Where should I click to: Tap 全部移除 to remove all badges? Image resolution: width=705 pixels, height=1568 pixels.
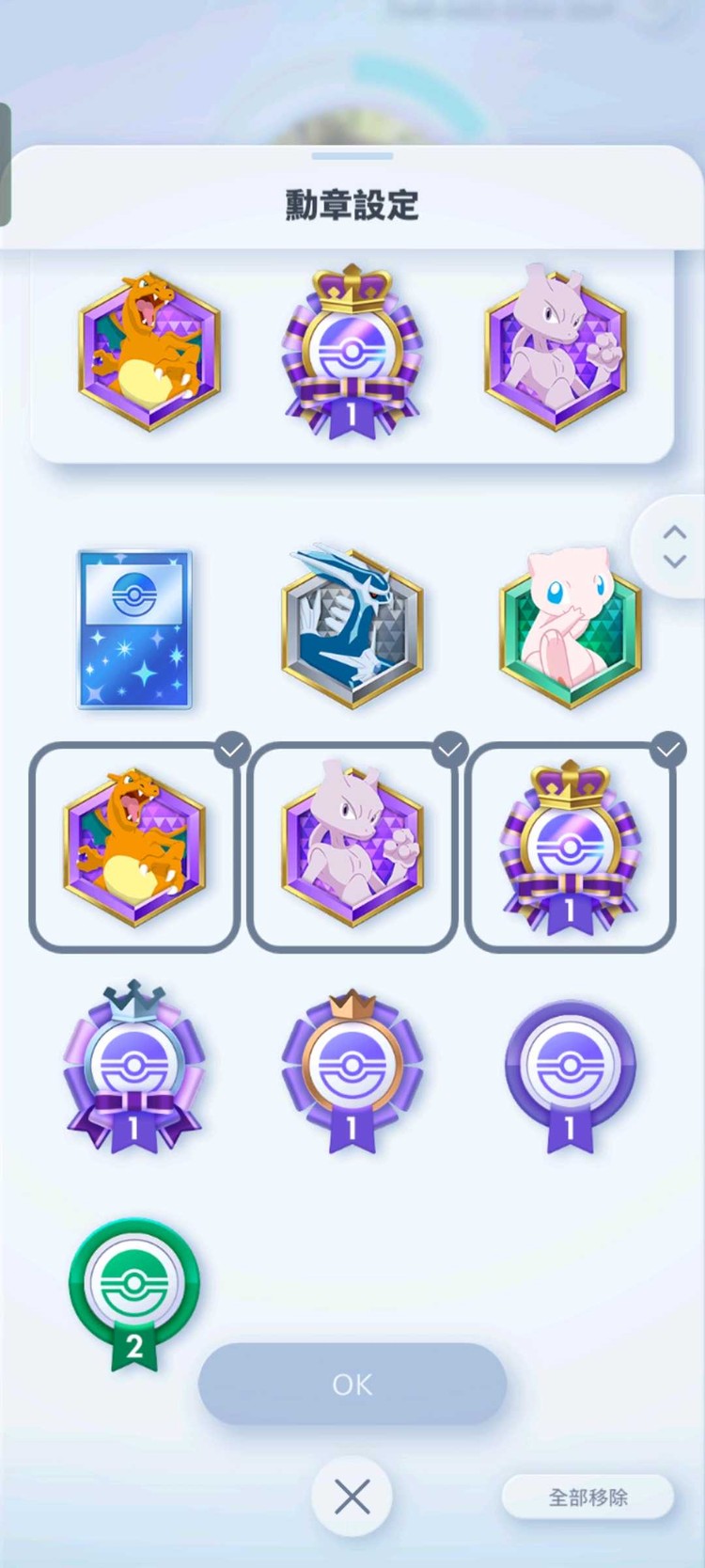click(x=587, y=1497)
